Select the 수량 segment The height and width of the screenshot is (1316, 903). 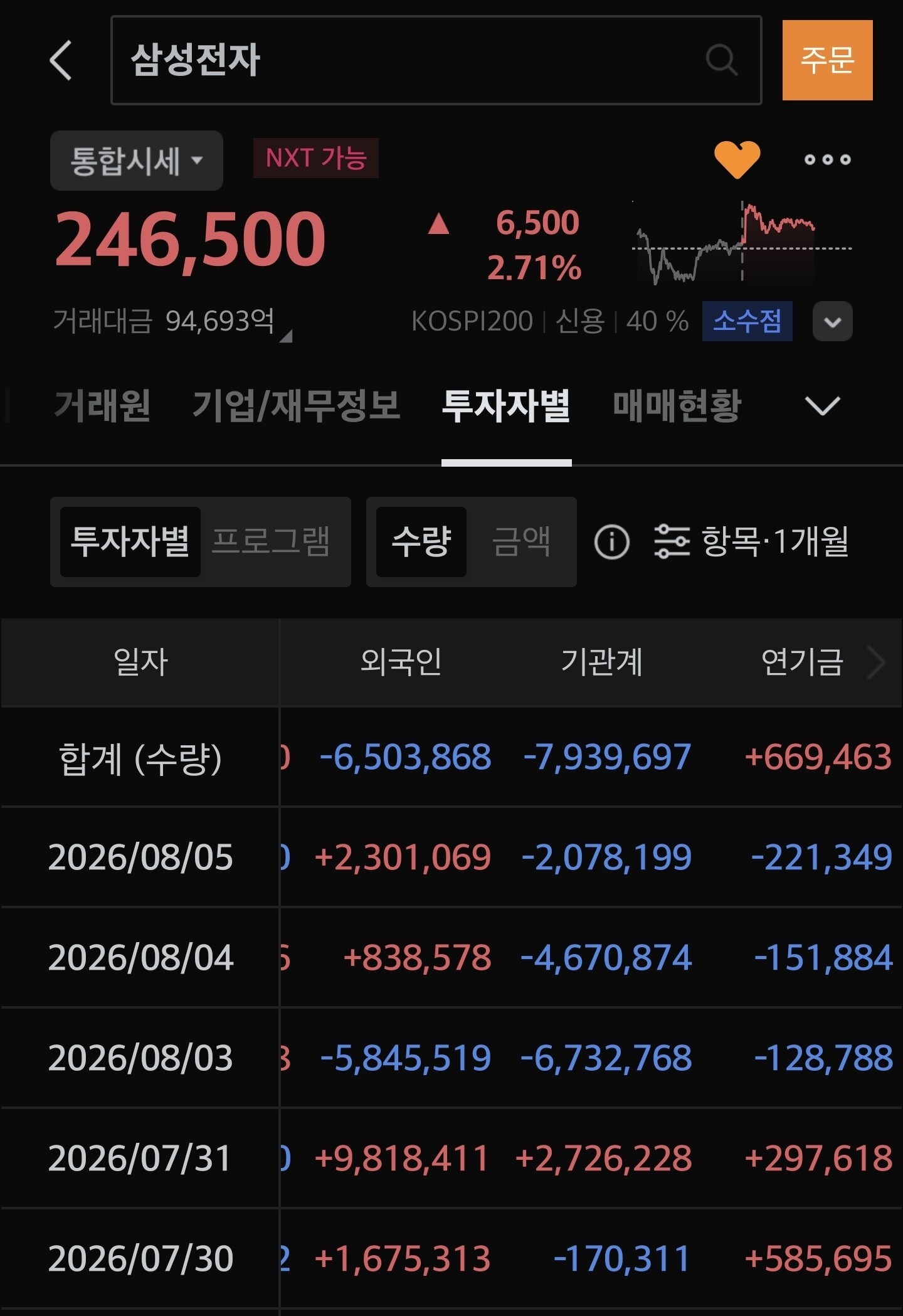coord(421,542)
